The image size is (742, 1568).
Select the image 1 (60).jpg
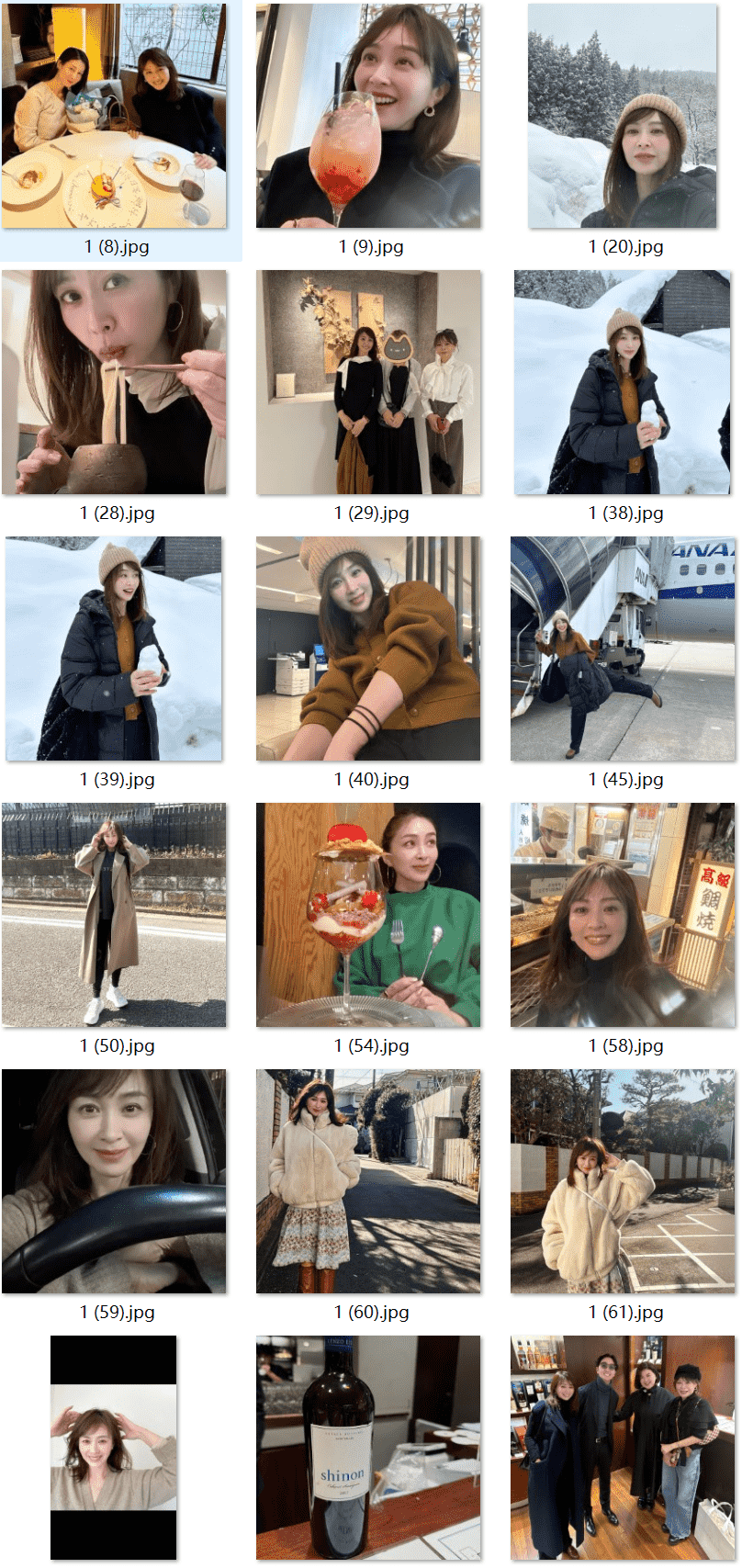pyautogui.click(x=368, y=1181)
